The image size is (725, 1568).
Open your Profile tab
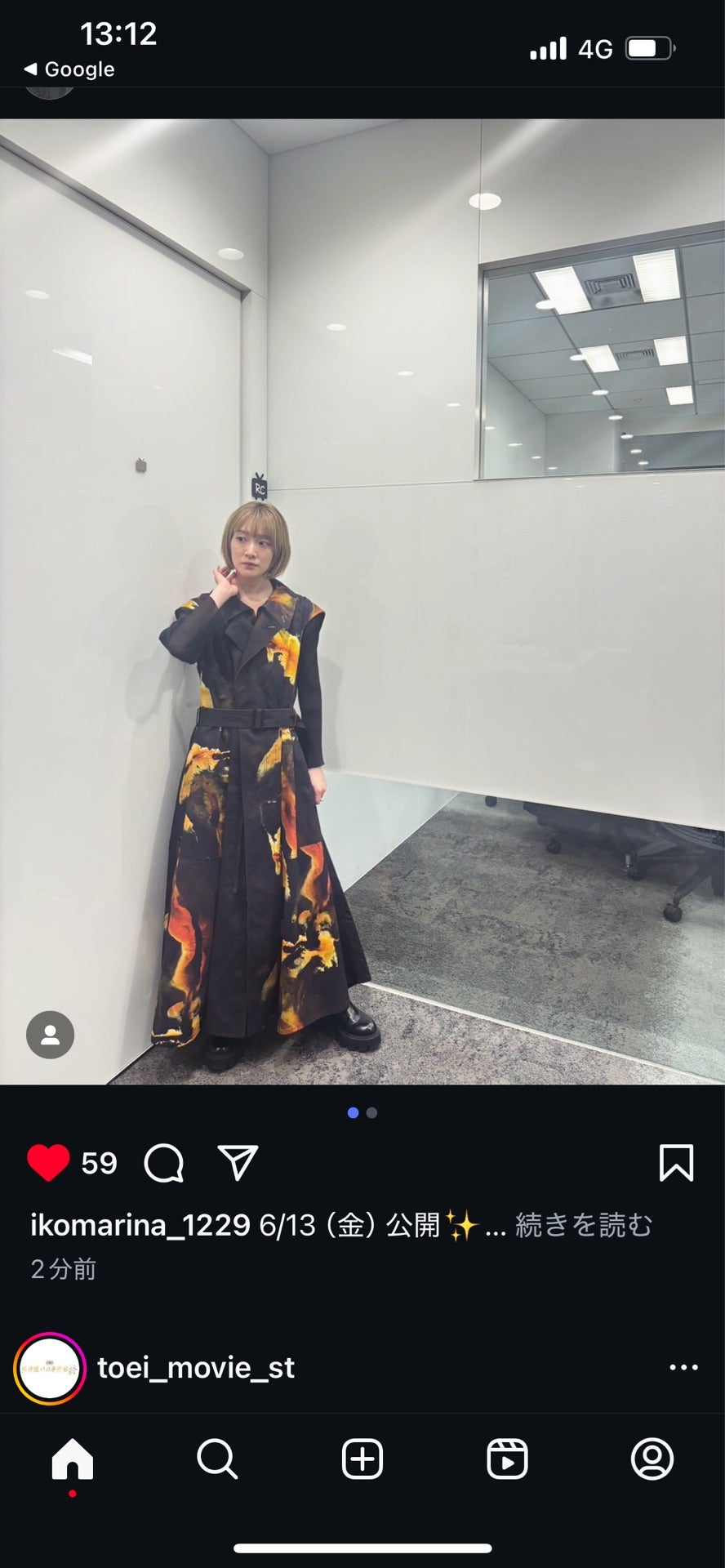[x=652, y=1459]
